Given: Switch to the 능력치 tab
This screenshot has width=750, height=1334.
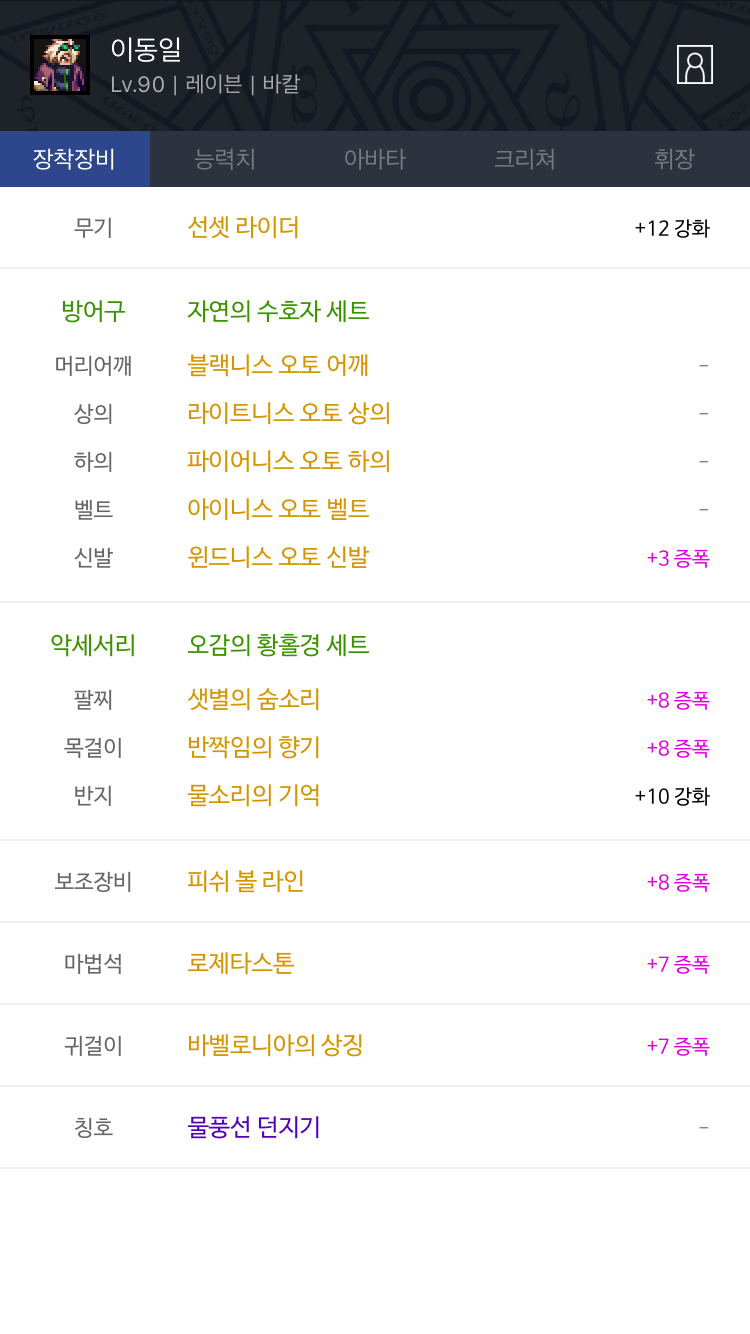Looking at the screenshot, I should coord(225,159).
